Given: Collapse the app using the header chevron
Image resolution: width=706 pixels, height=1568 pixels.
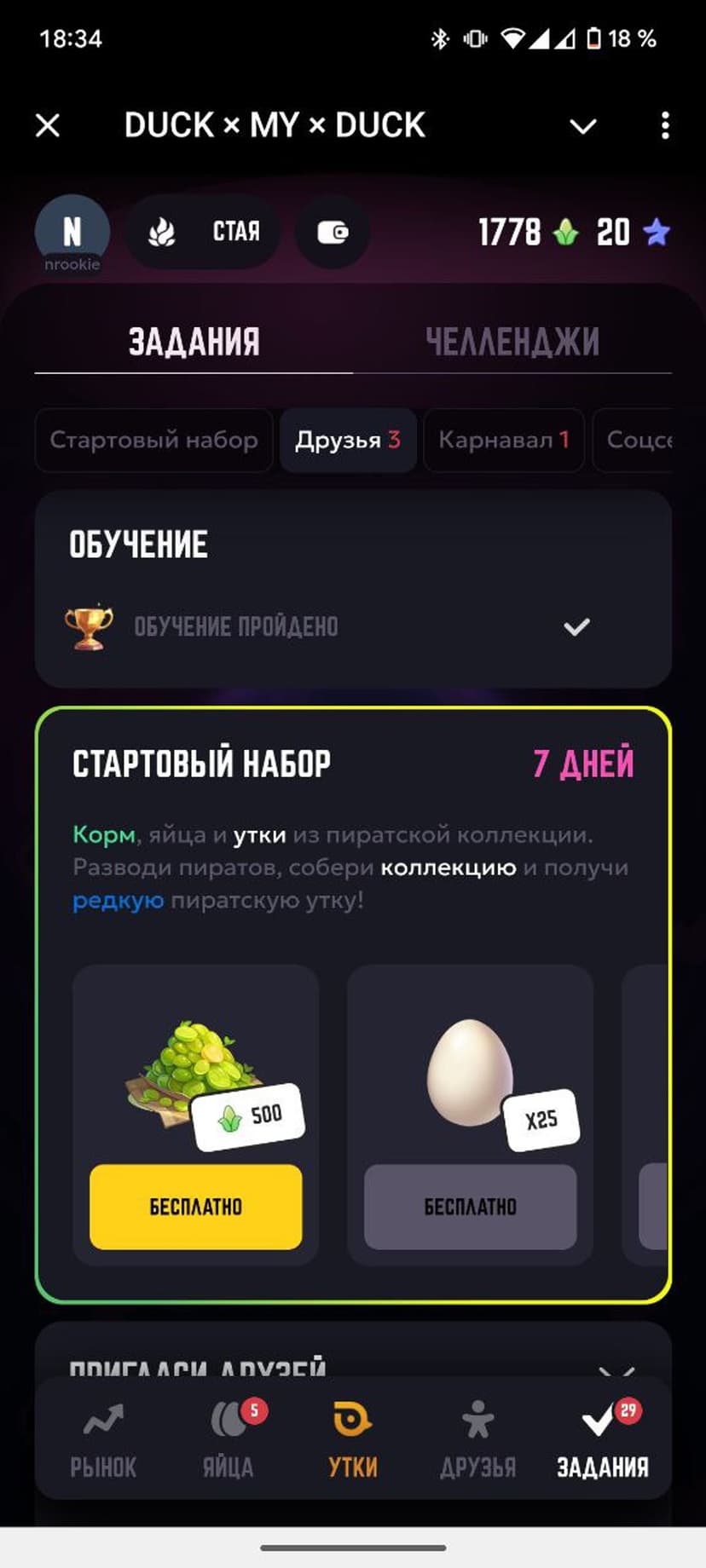Looking at the screenshot, I should click(582, 126).
